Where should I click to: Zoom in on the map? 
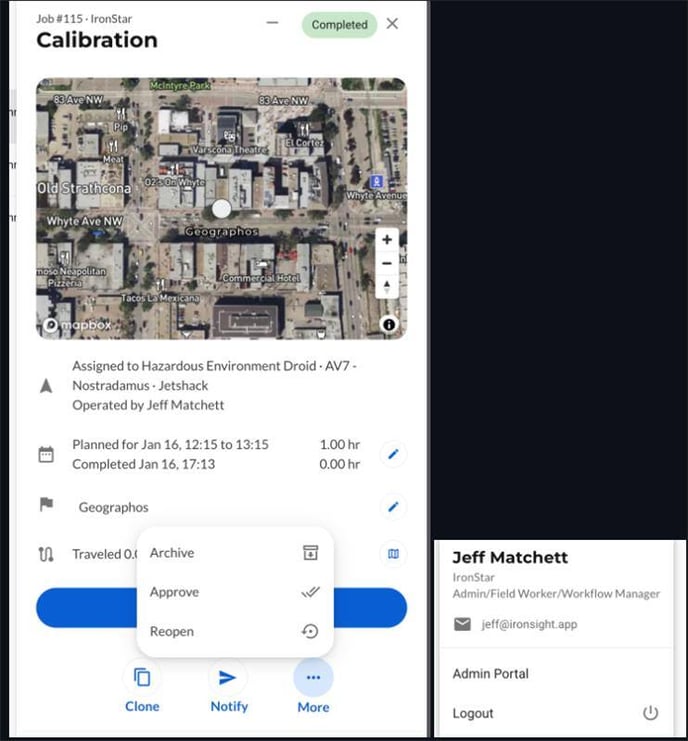(387, 240)
